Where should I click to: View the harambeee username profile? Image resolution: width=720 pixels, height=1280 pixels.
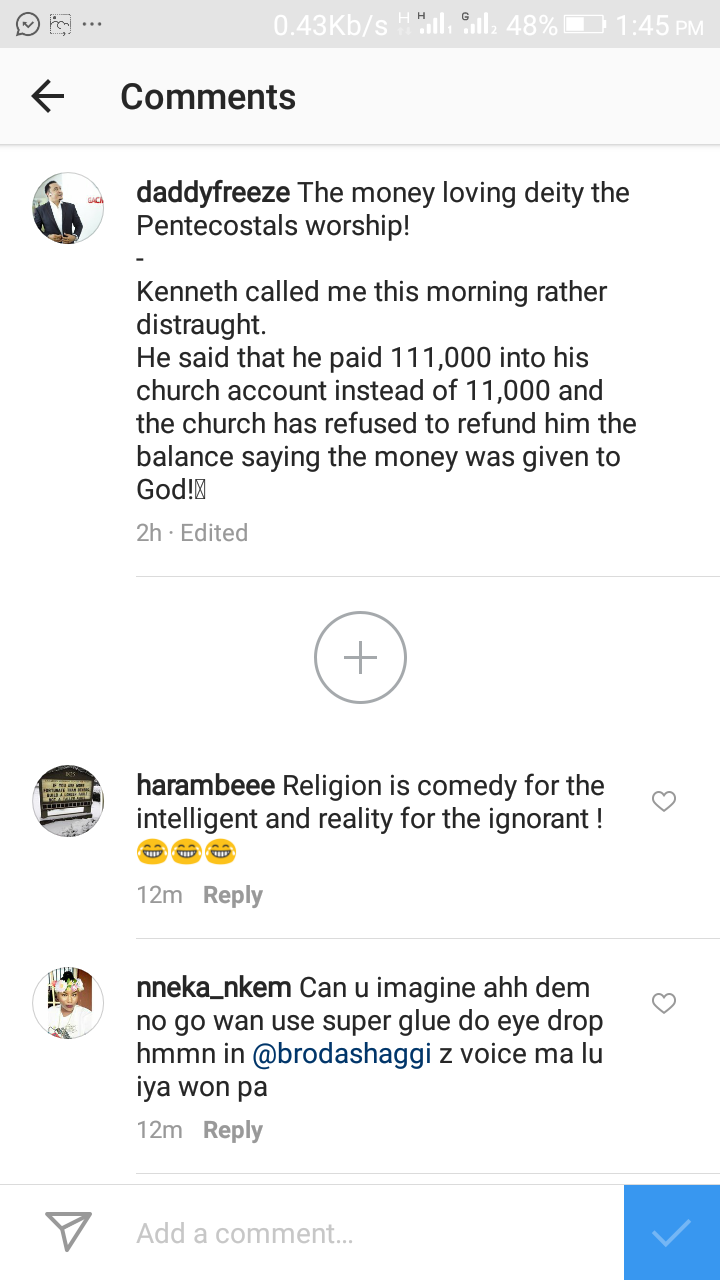[205, 785]
